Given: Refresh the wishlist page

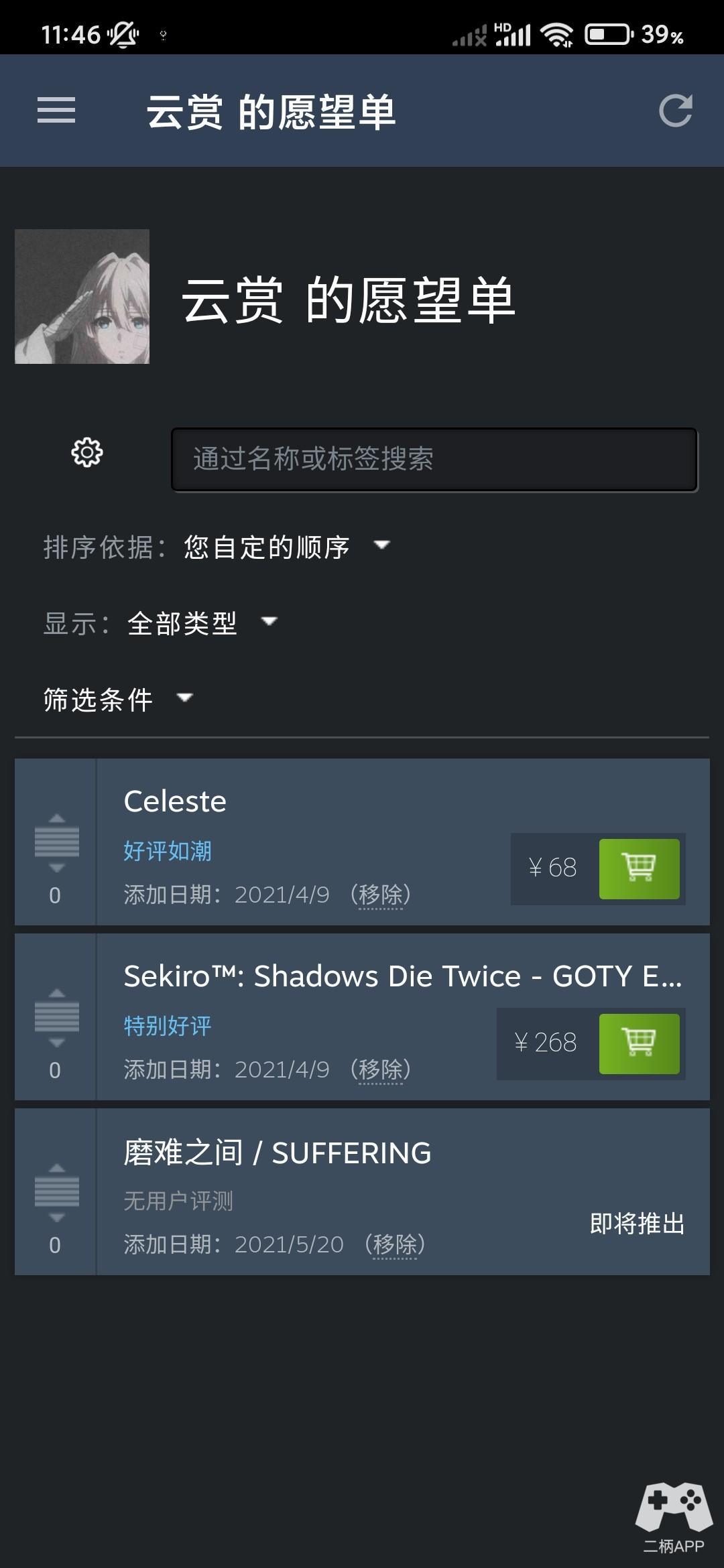Looking at the screenshot, I should point(675,111).
